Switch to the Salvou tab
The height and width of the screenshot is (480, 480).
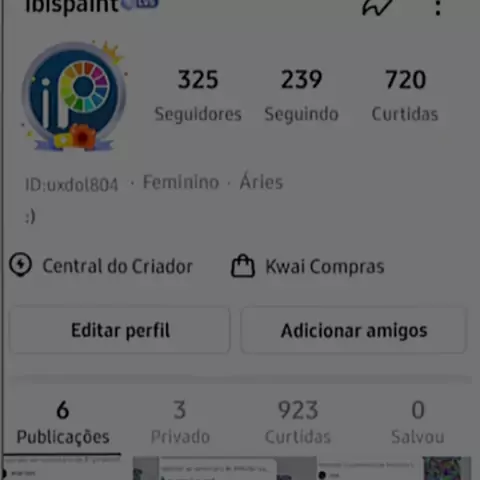(418, 423)
